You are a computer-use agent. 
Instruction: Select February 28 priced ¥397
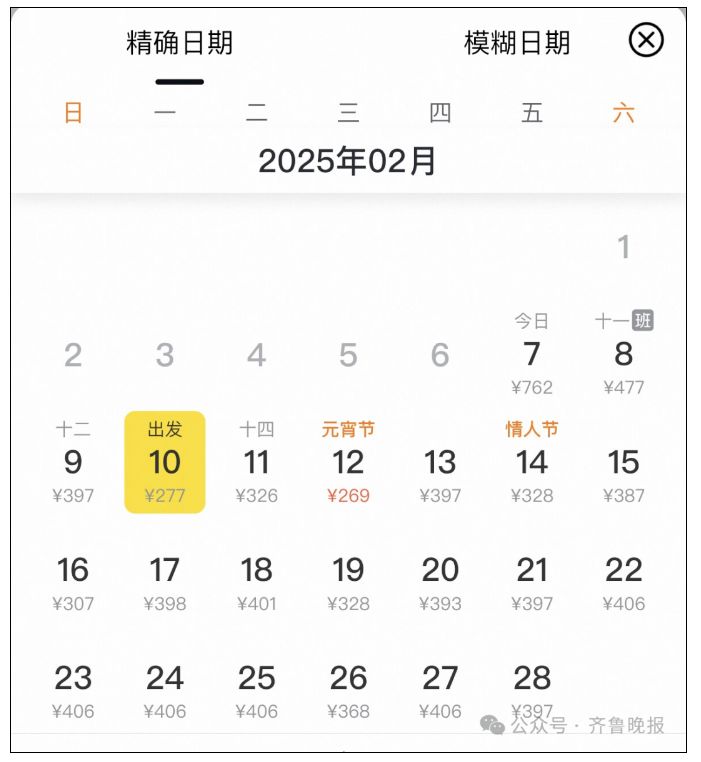[532, 679]
